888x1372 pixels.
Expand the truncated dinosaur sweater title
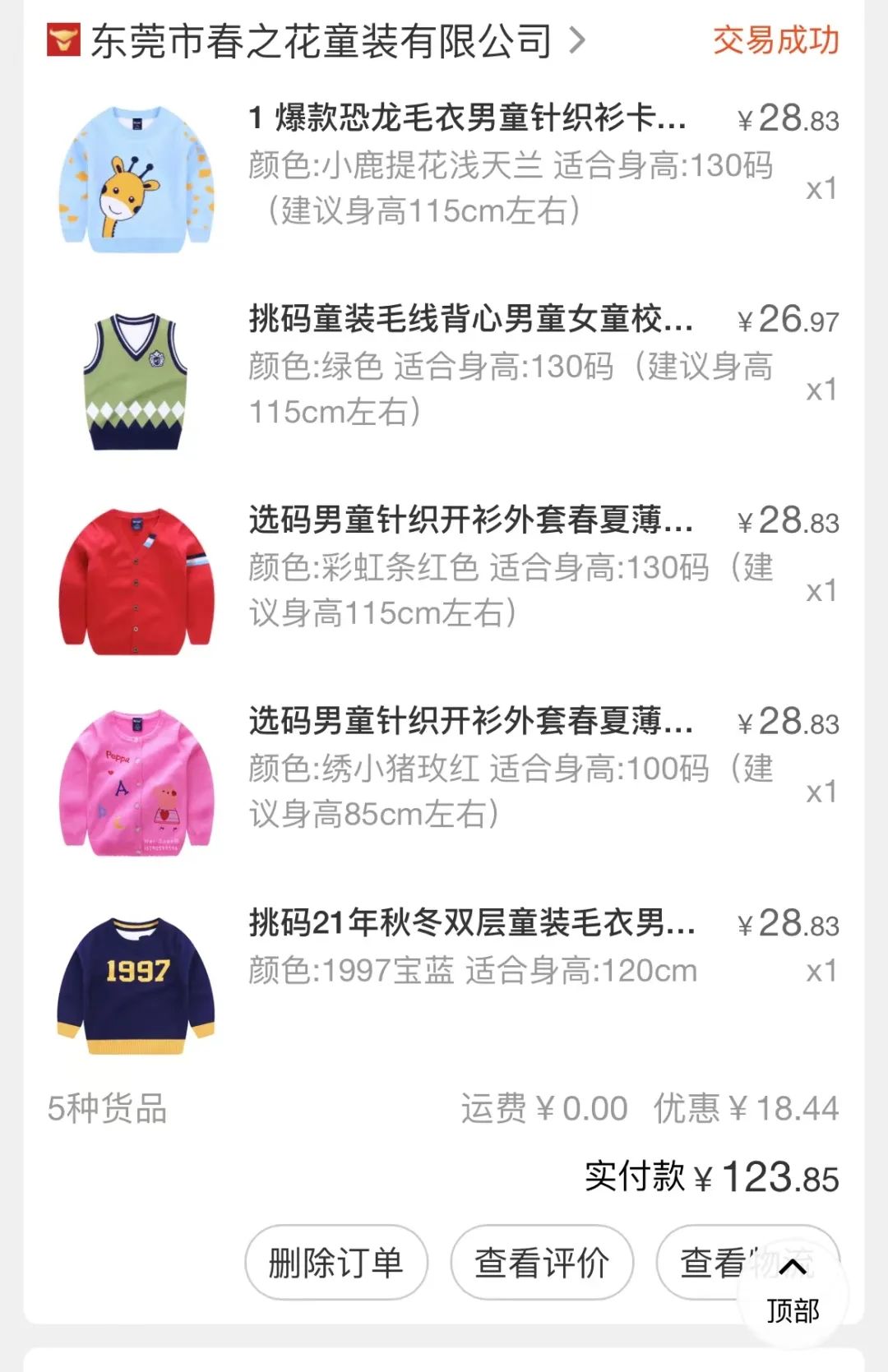coord(469,120)
